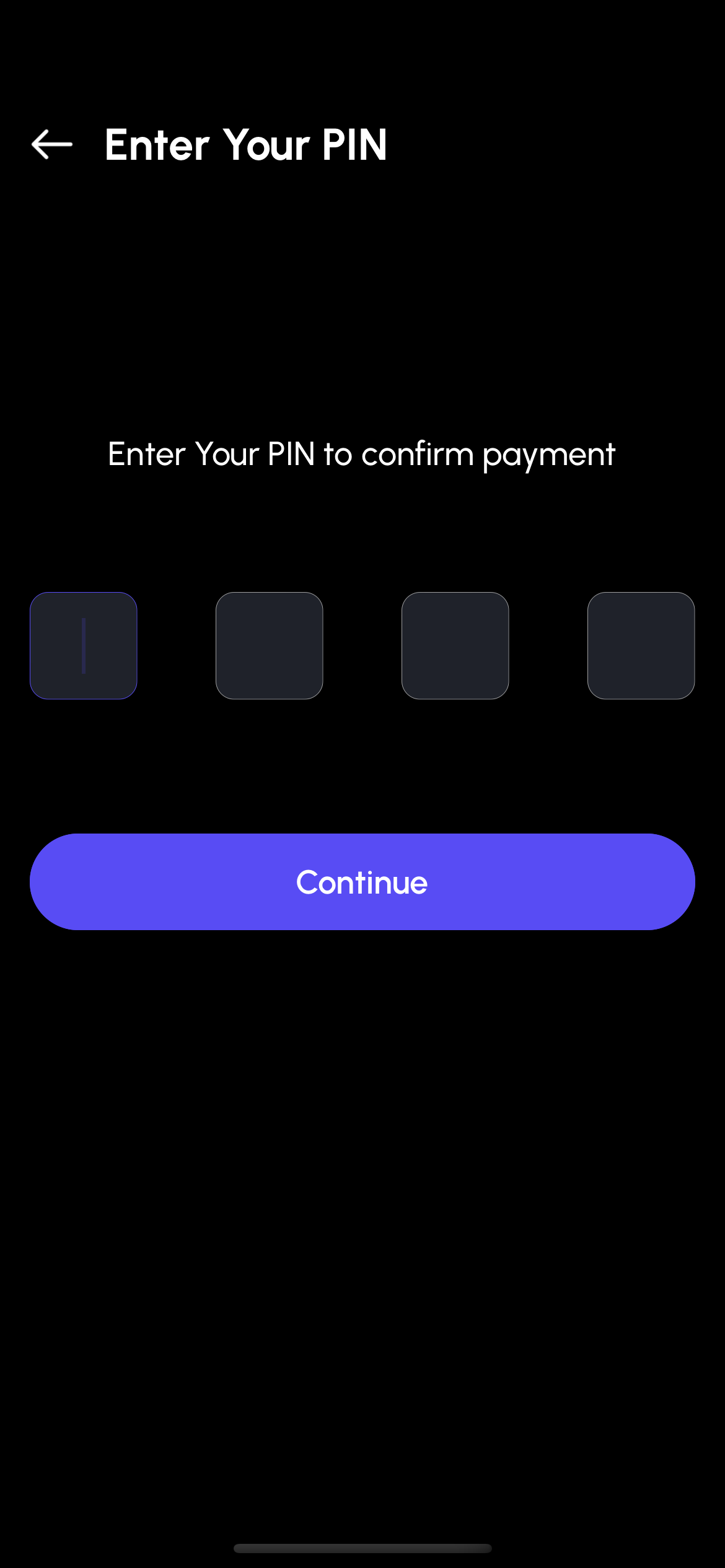Tap the third PIN digit box
The height and width of the screenshot is (1568, 725).
click(455, 645)
